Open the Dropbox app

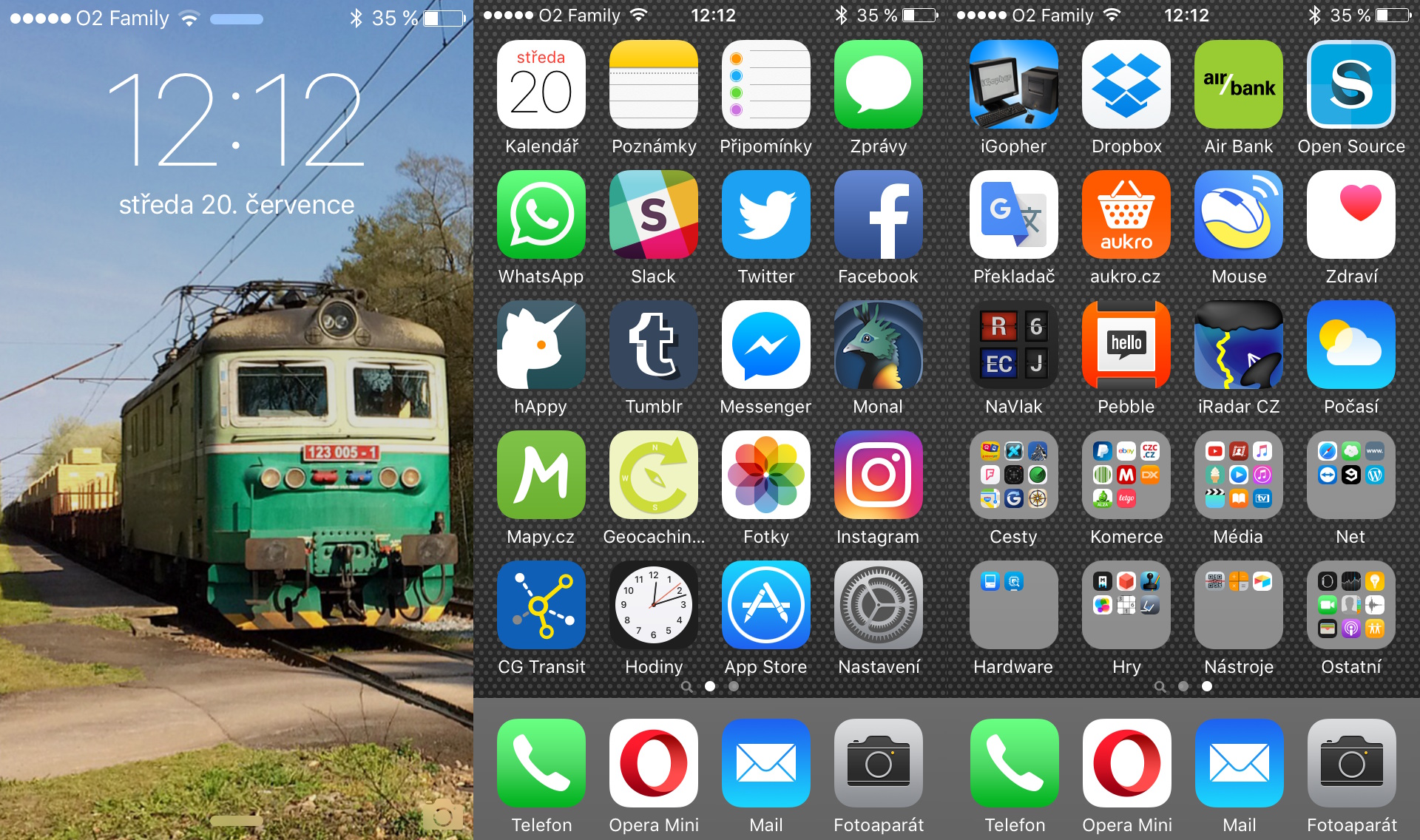point(1126,84)
